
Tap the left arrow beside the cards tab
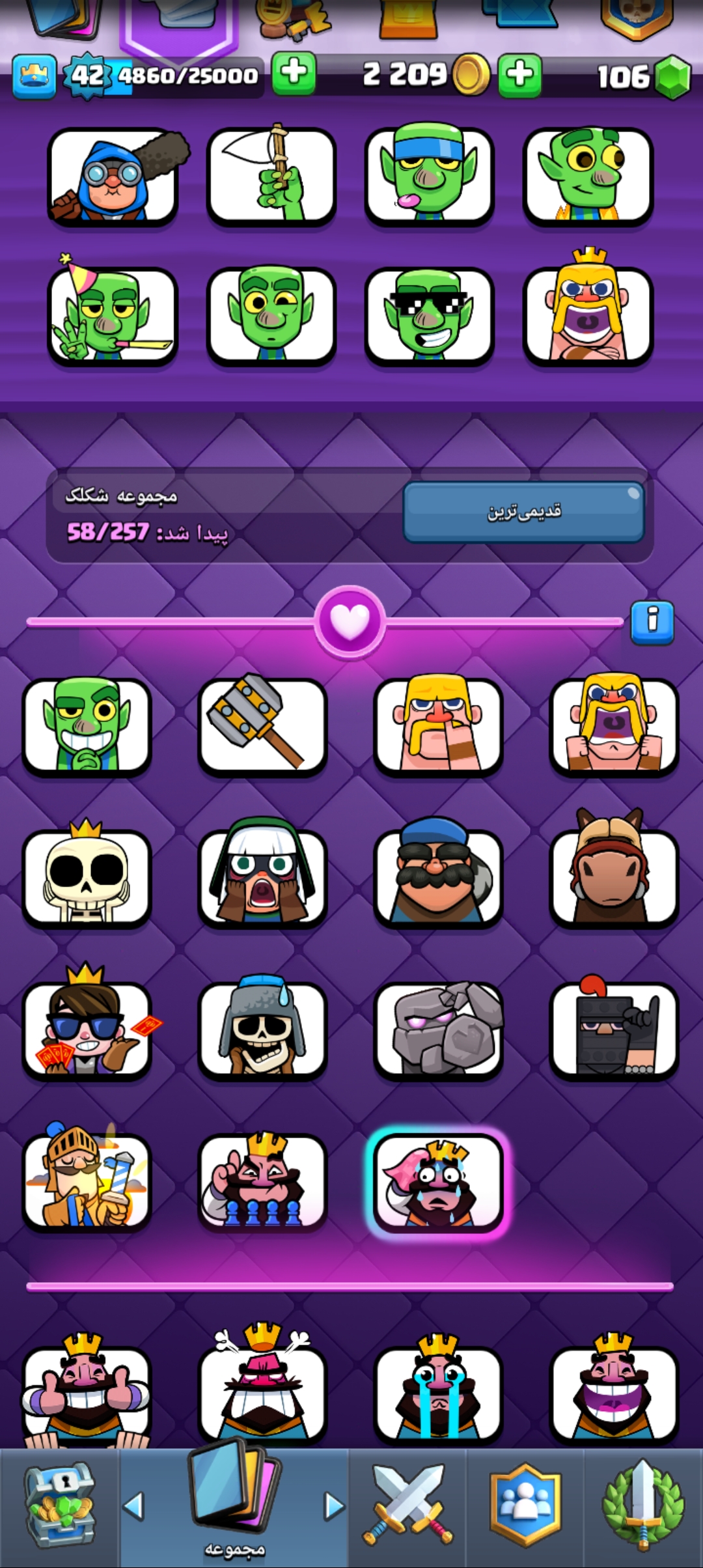(133, 1505)
